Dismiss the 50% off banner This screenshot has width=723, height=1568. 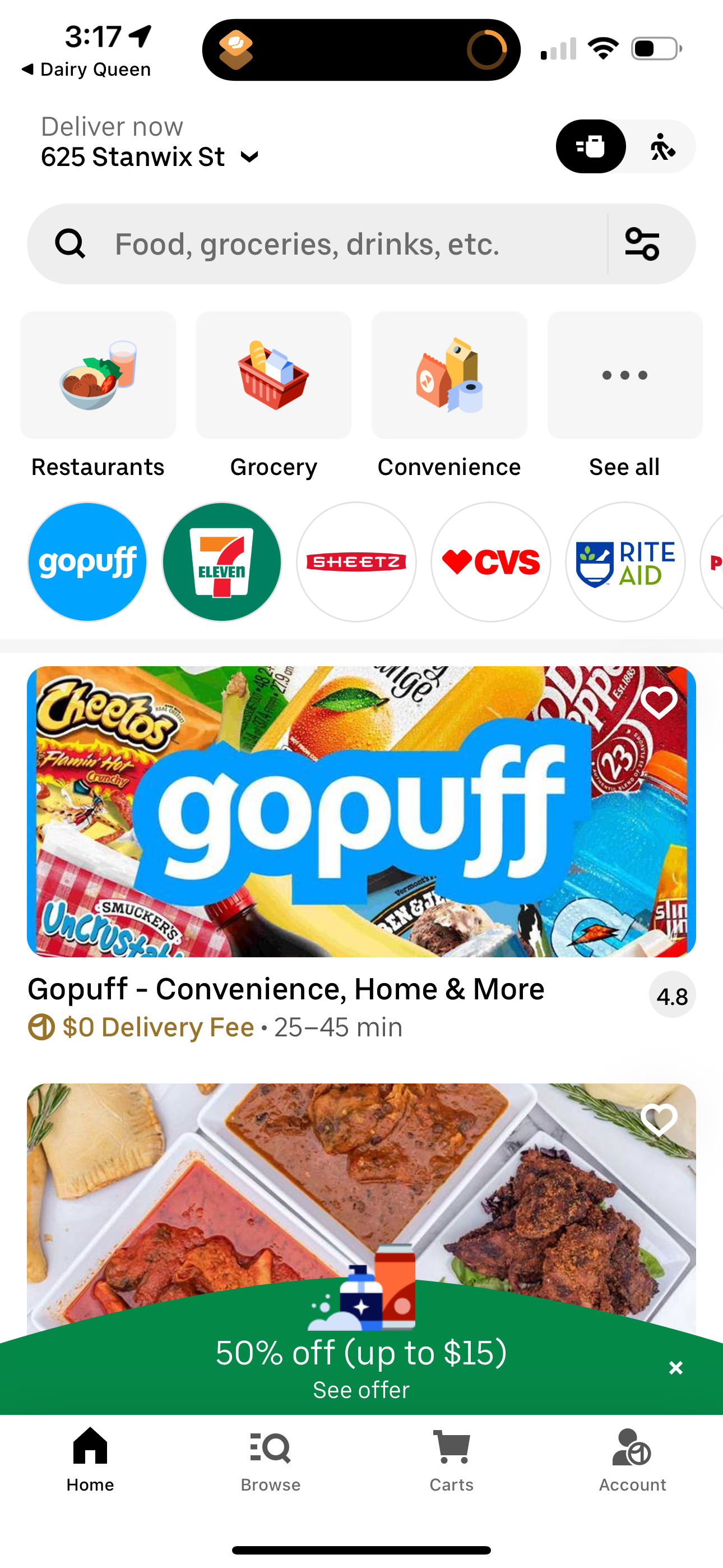point(675,1368)
